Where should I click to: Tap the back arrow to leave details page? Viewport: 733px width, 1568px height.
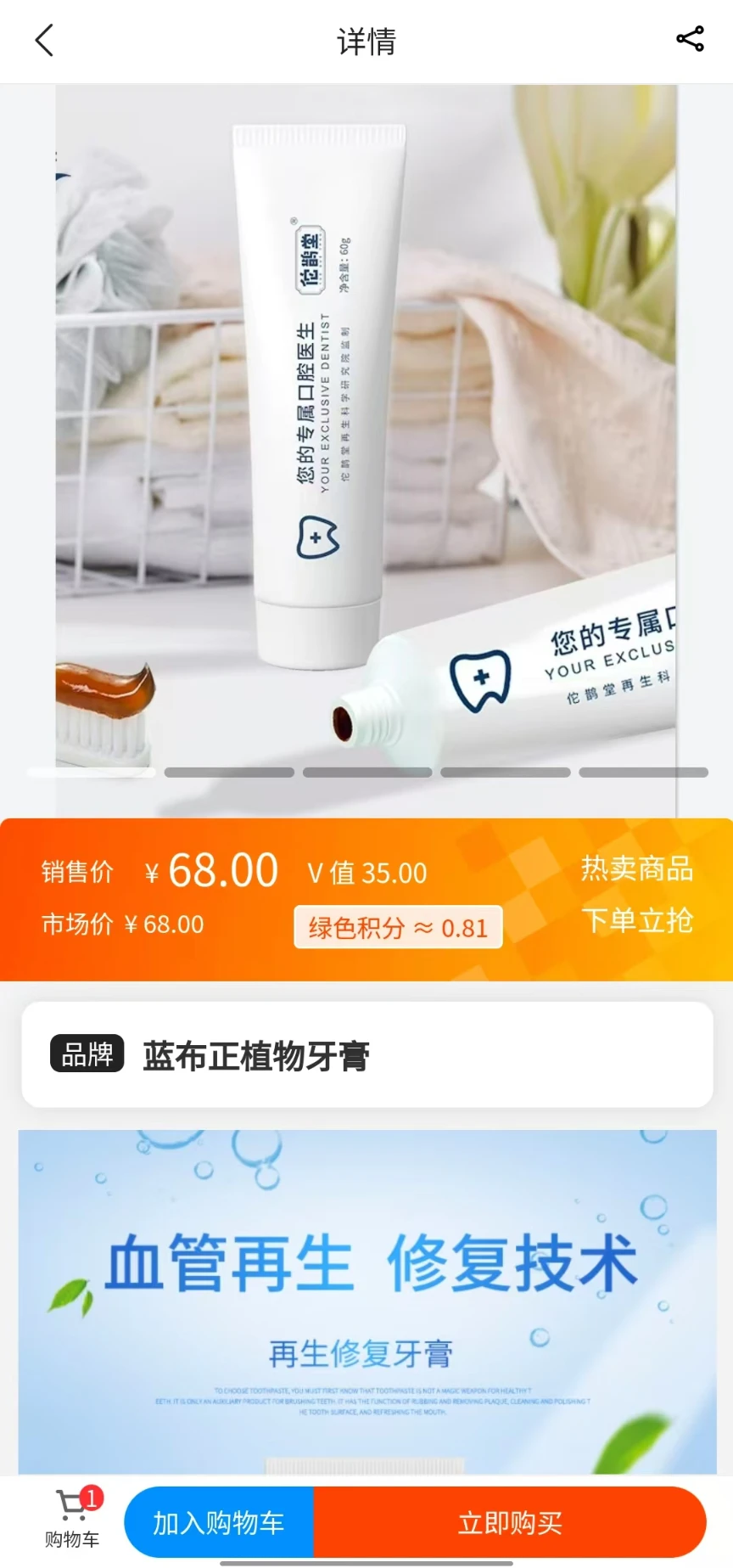point(45,40)
